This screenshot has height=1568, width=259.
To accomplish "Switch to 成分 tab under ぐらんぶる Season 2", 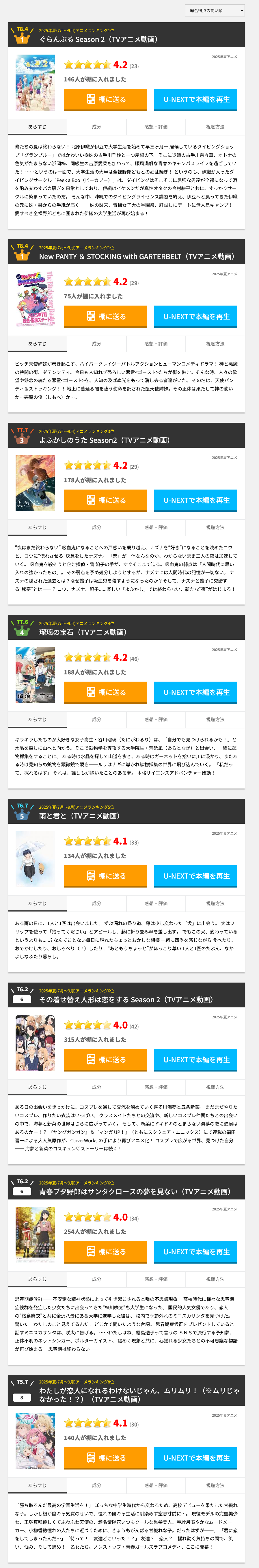I will [x=97, y=127].
